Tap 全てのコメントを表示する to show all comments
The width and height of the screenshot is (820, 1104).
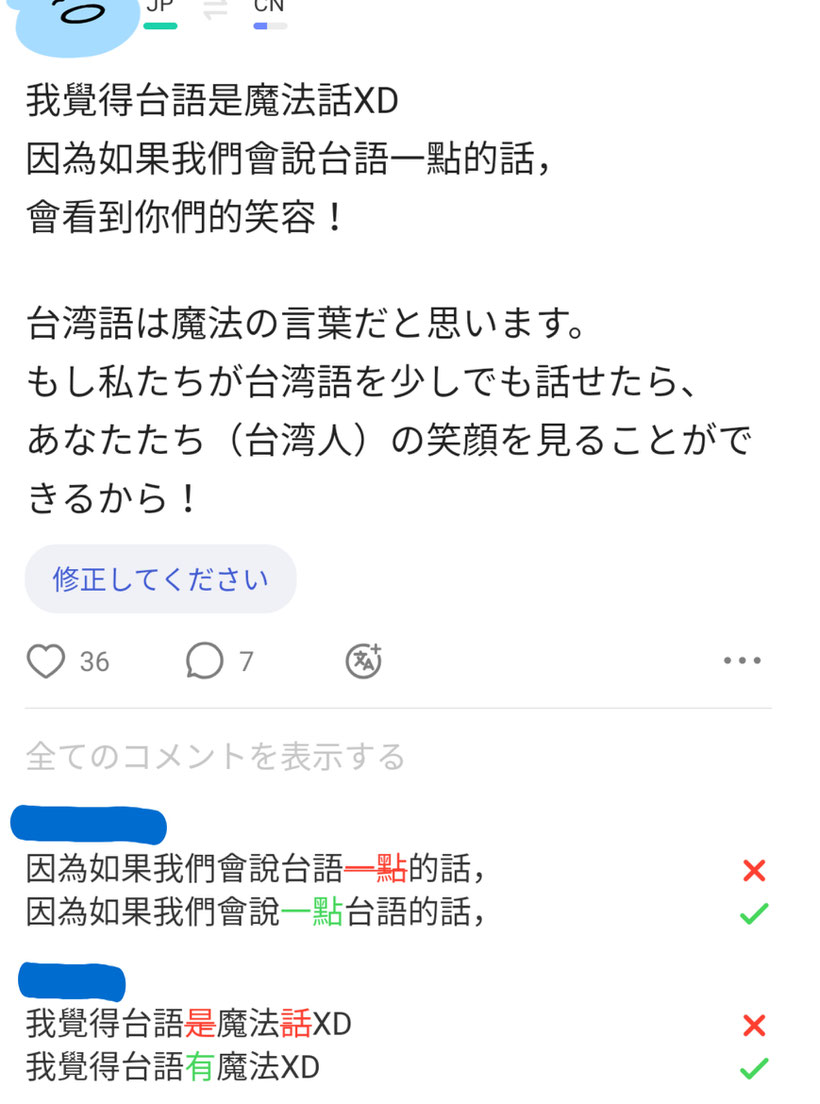215,756
